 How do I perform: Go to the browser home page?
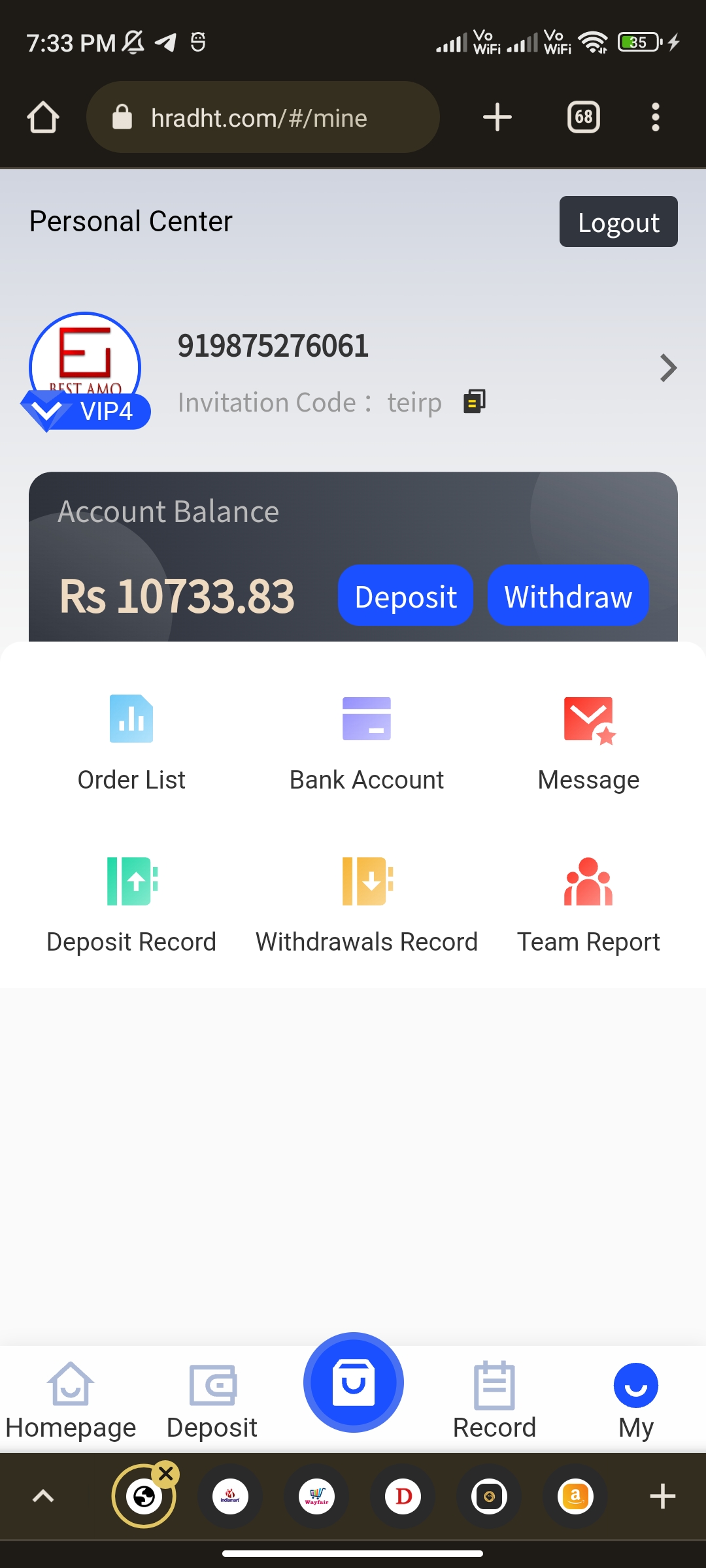pyautogui.click(x=43, y=118)
